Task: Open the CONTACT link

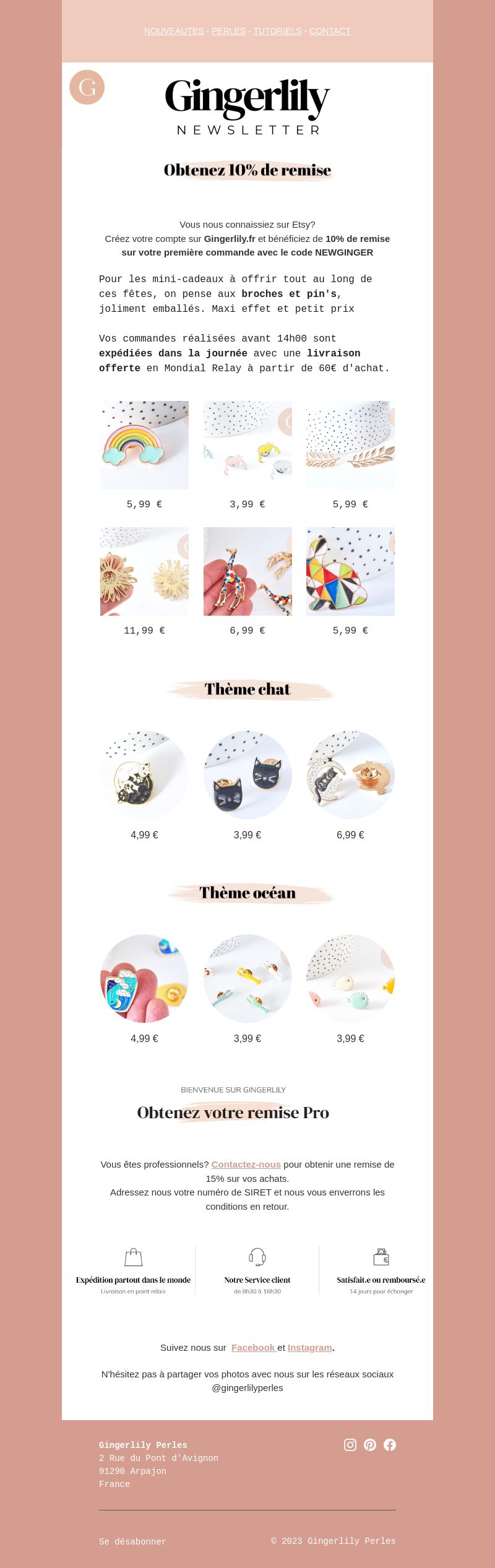Action: (x=330, y=31)
